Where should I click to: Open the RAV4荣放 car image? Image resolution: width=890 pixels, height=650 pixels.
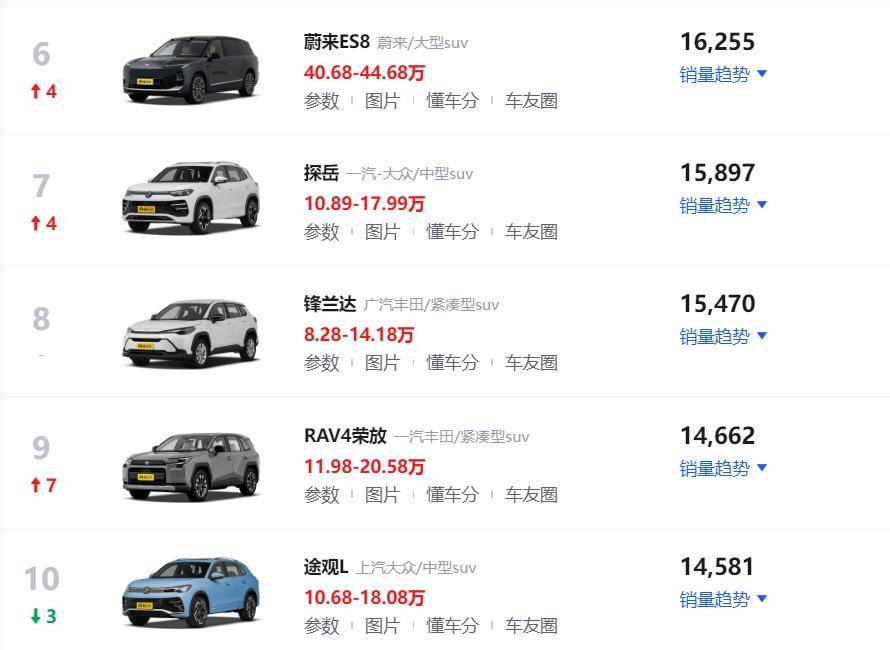(x=190, y=465)
